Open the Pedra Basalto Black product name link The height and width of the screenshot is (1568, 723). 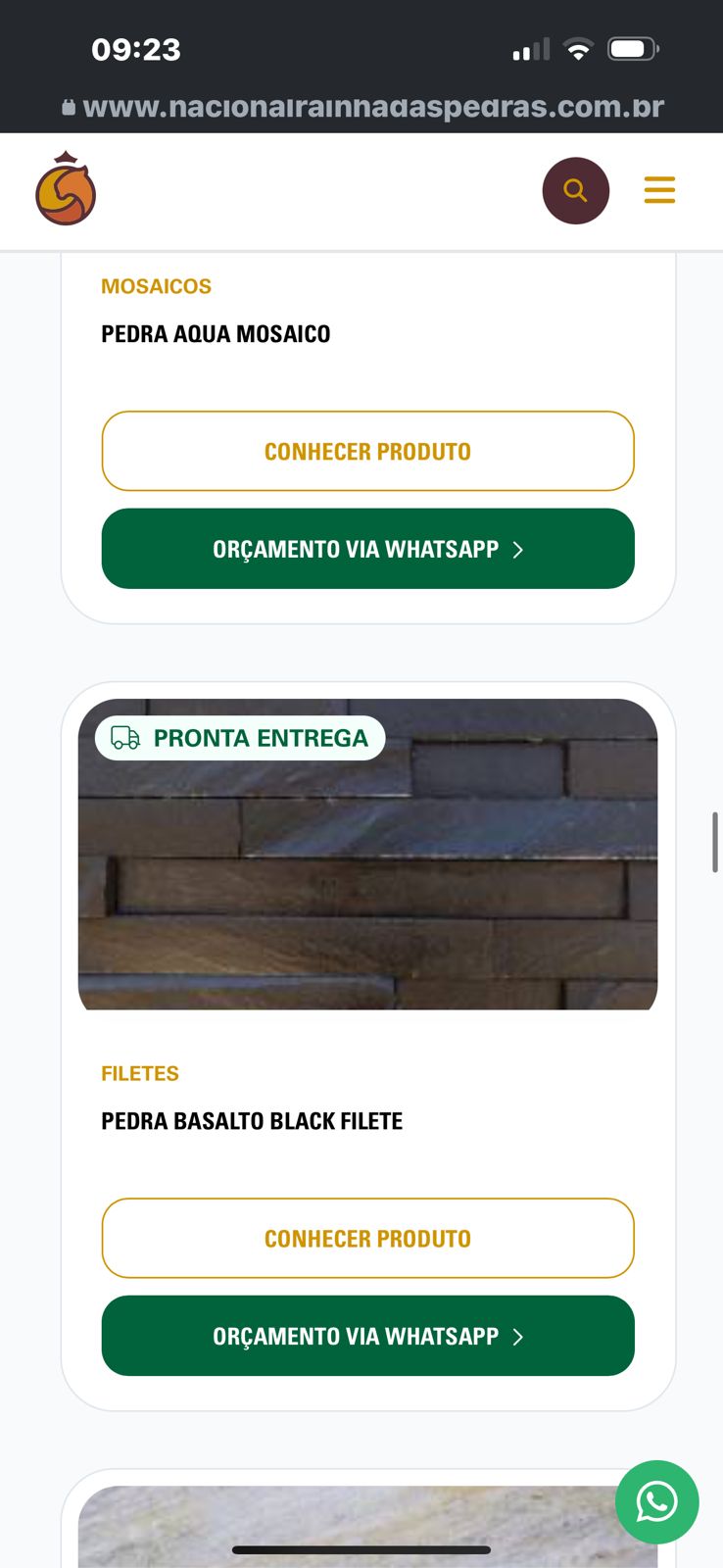tap(252, 1121)
